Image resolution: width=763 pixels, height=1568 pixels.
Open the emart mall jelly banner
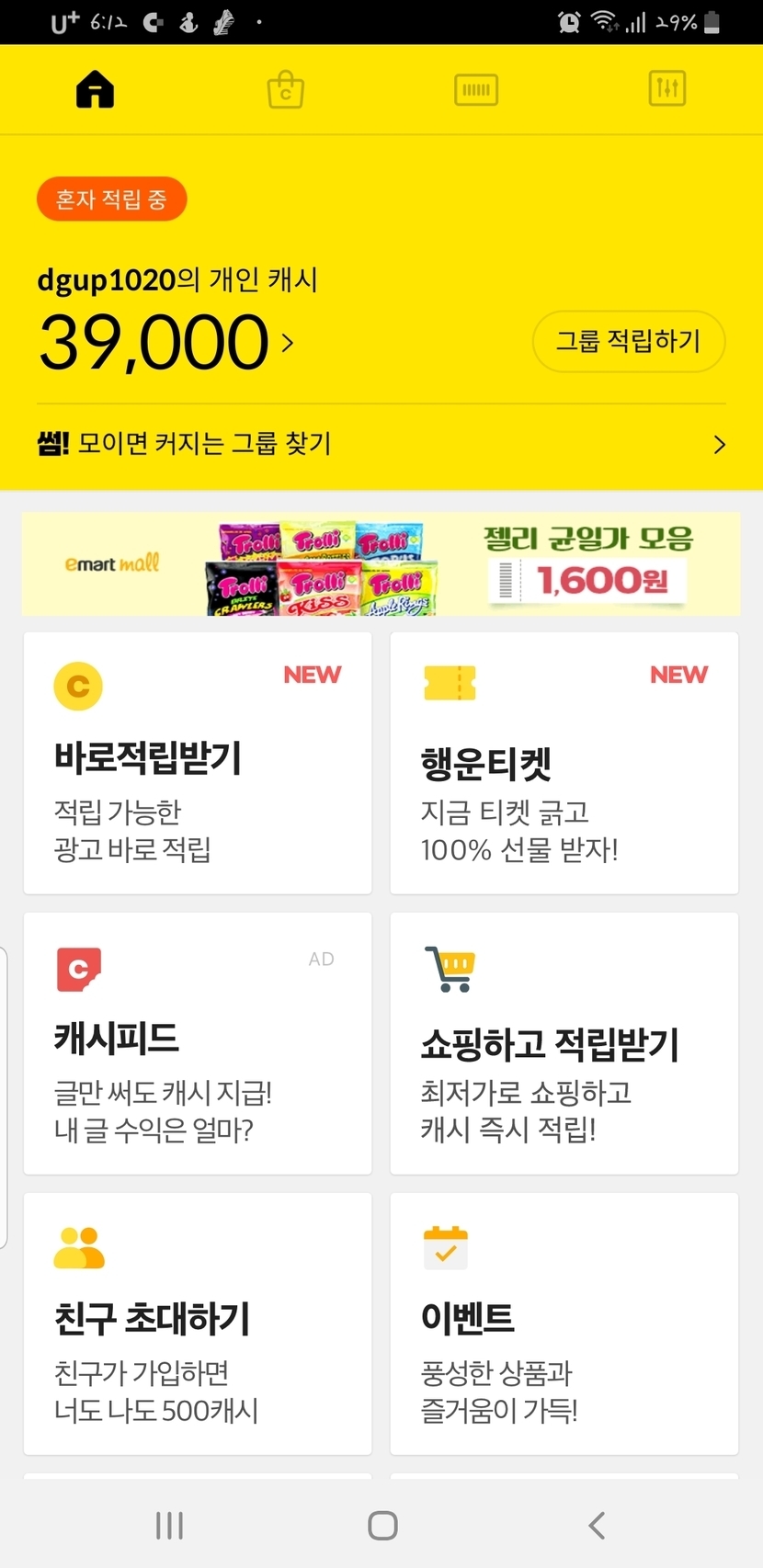[381, 563]
